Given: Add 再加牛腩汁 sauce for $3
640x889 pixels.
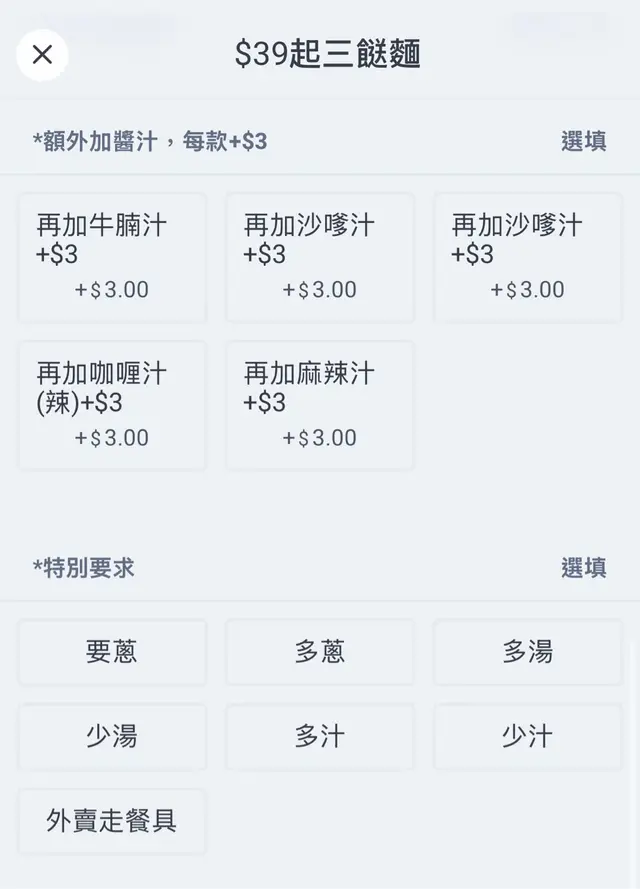Looking at the screenshot, I should (x=112, y=257).
